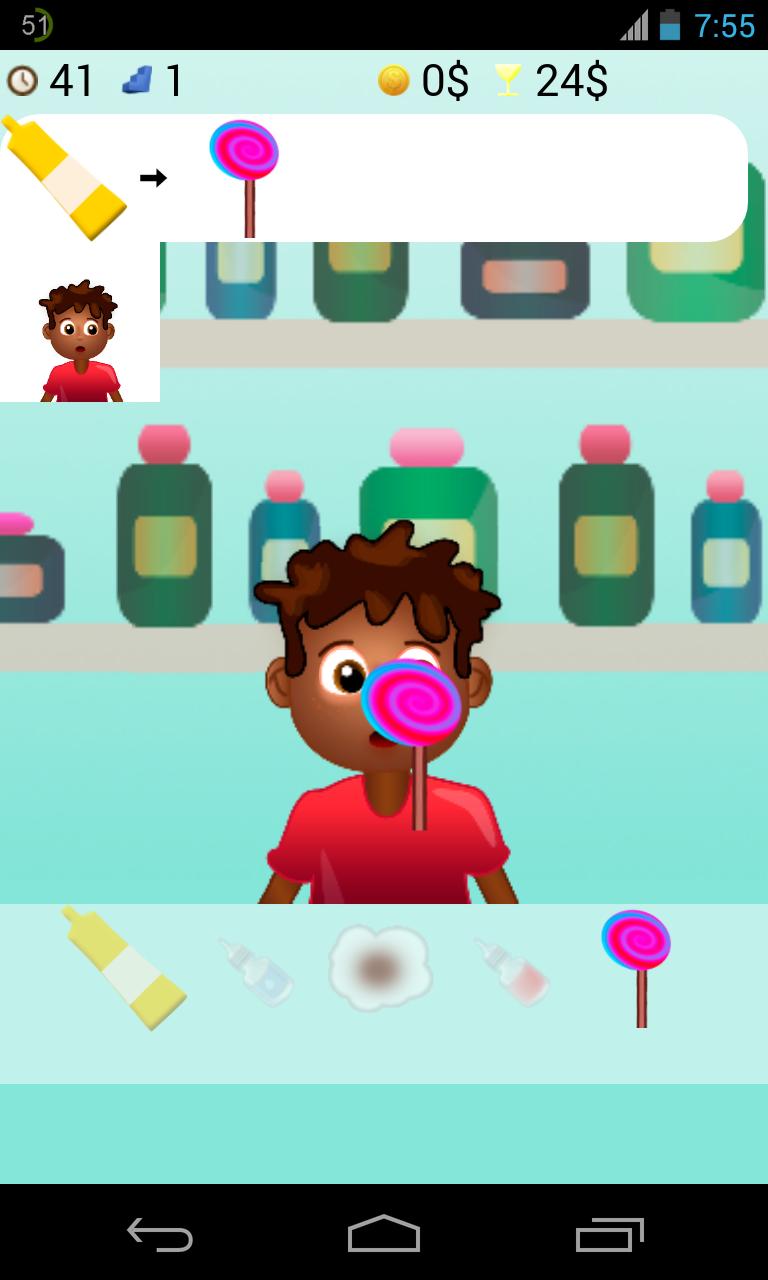This screenshot has width=768, height=1280.
Task: Go to the home screen
Action: pyautogui.click(x=384, y=1236)
